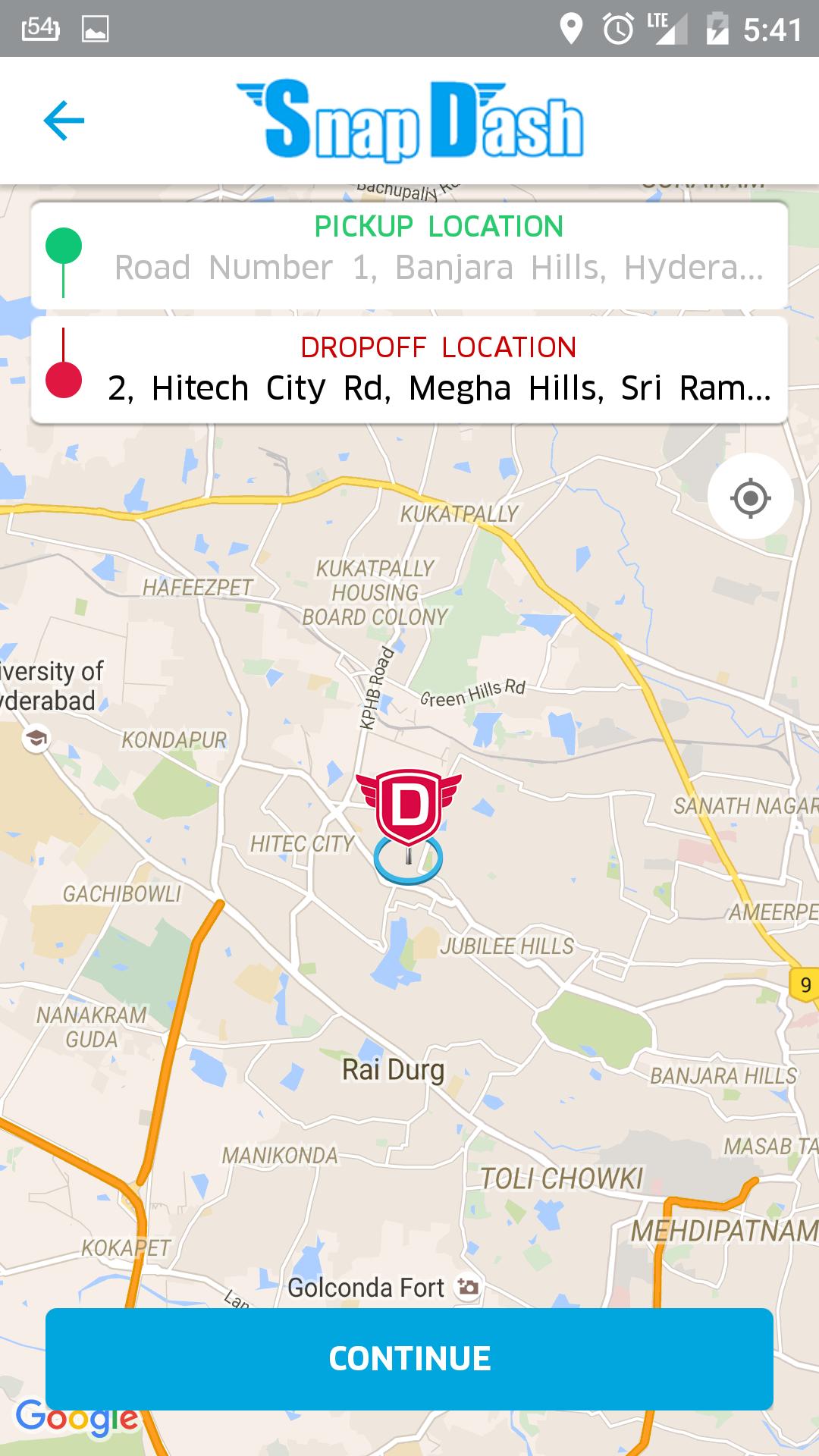
Task: Edit the pickup location field
Action: 438,267
